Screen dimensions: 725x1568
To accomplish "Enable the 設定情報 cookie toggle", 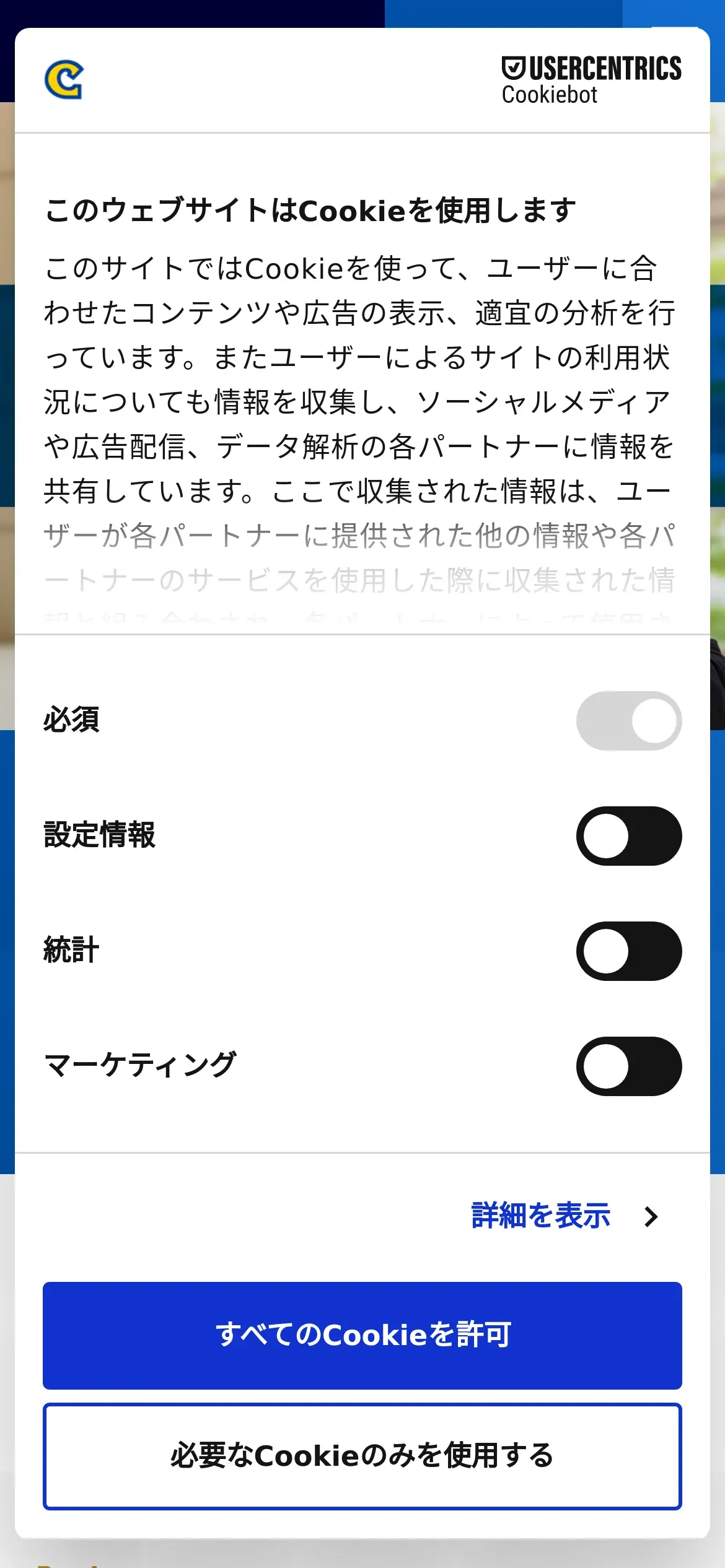I will pyautogui.click(x=628, y=835).
